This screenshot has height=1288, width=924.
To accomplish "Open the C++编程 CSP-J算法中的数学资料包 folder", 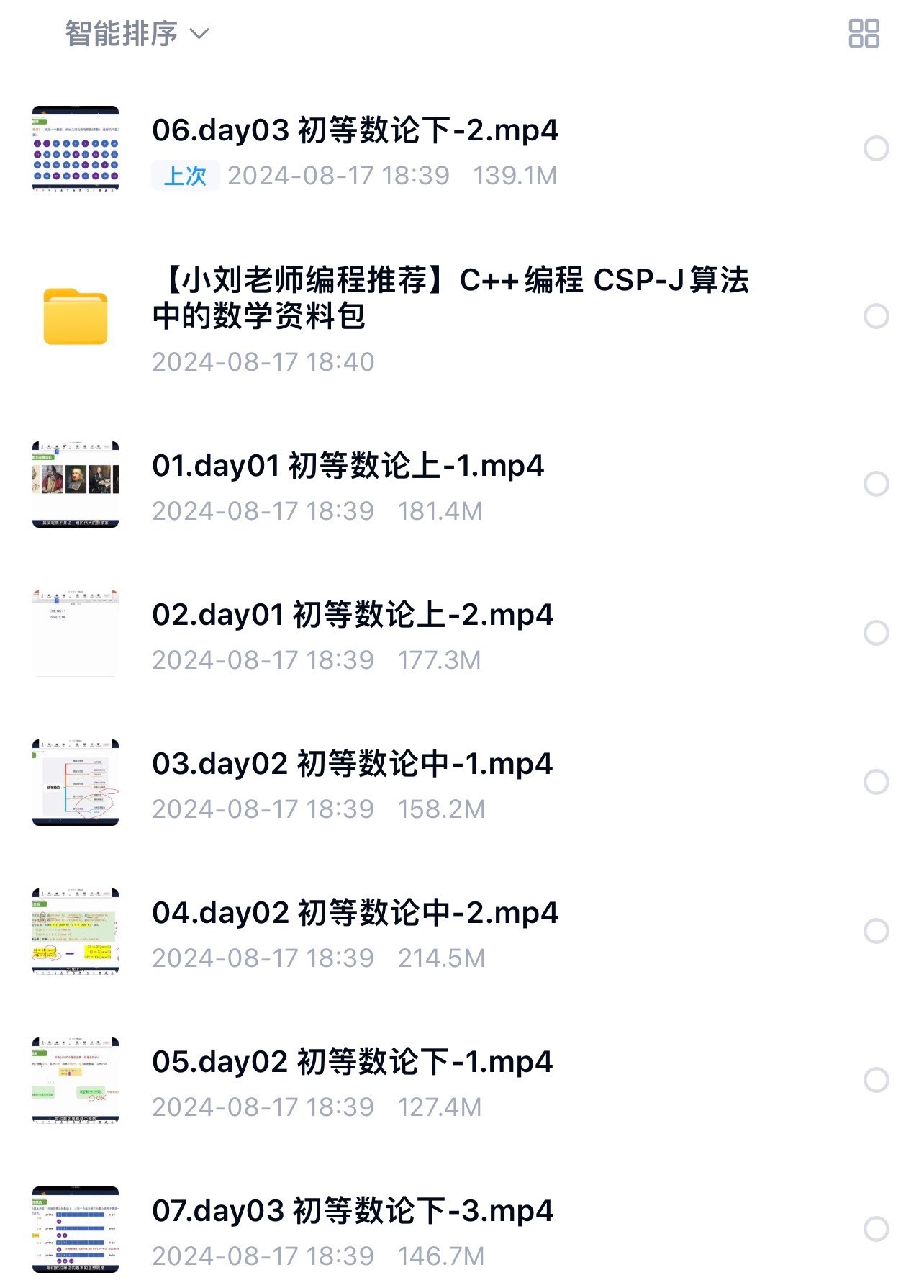I will (450, 298).
